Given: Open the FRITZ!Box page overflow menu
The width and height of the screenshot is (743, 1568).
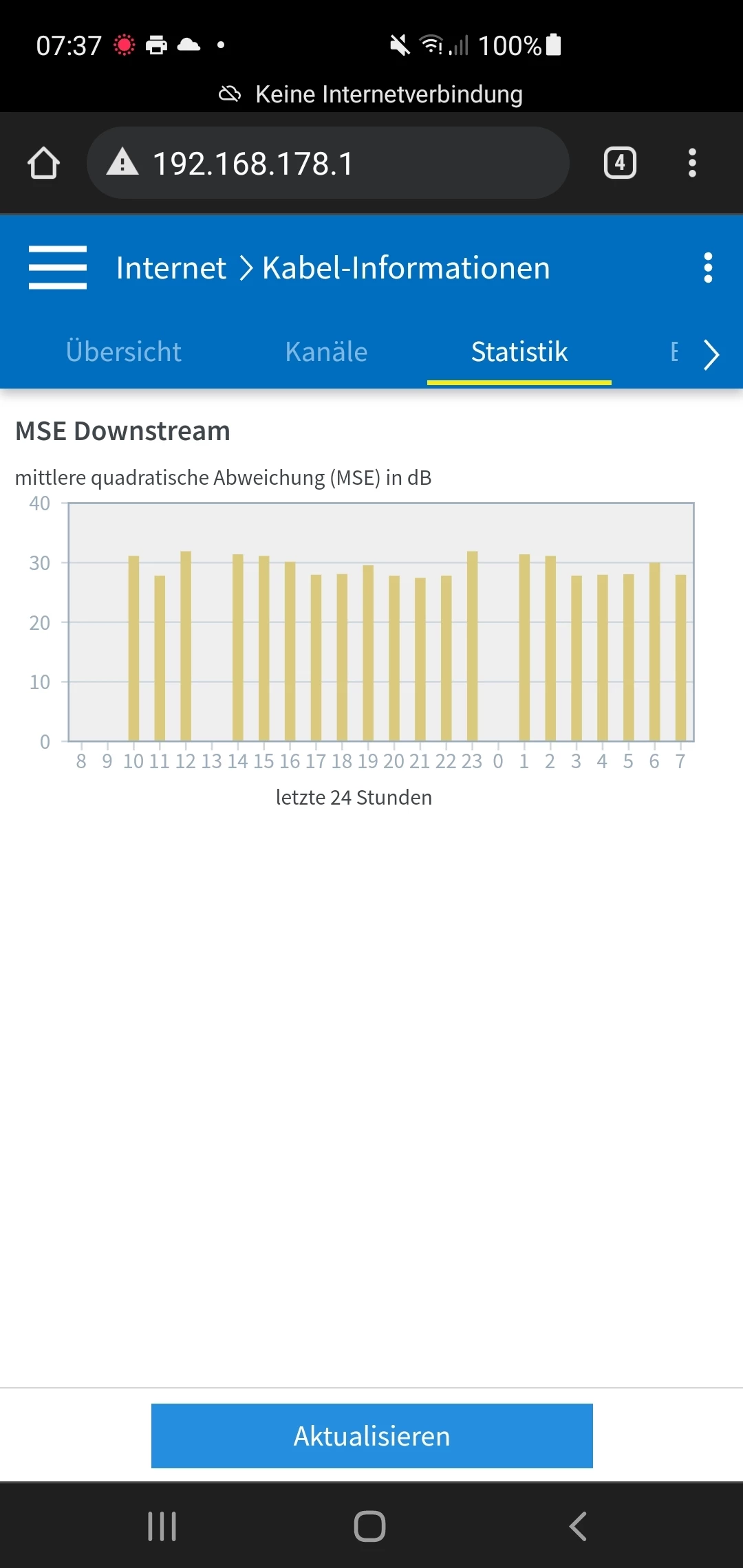Looking at the screenshot, I should (708, 268).
